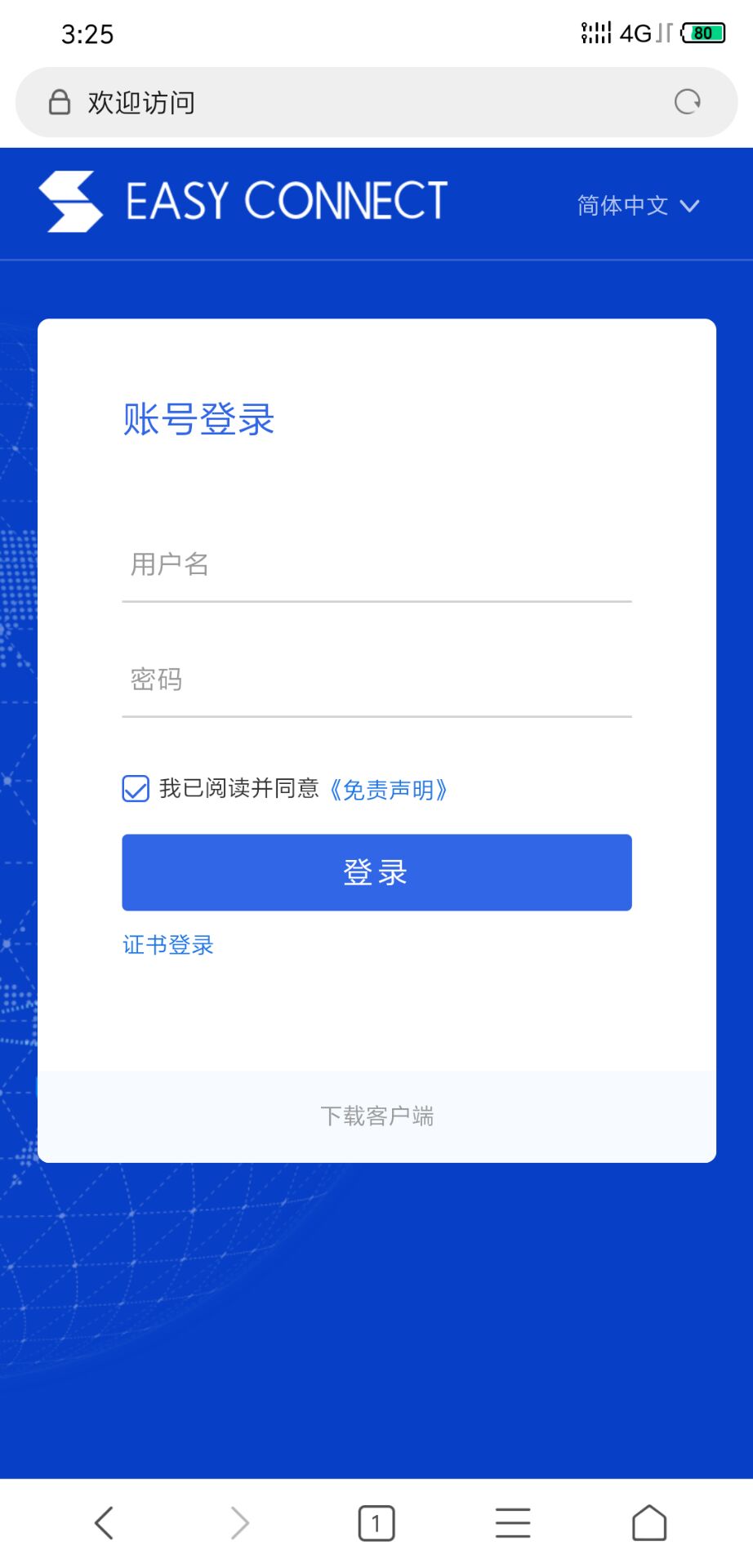The image size is (753, 1568).
Task: Go to the browser home page
Action: (649, 1523)
